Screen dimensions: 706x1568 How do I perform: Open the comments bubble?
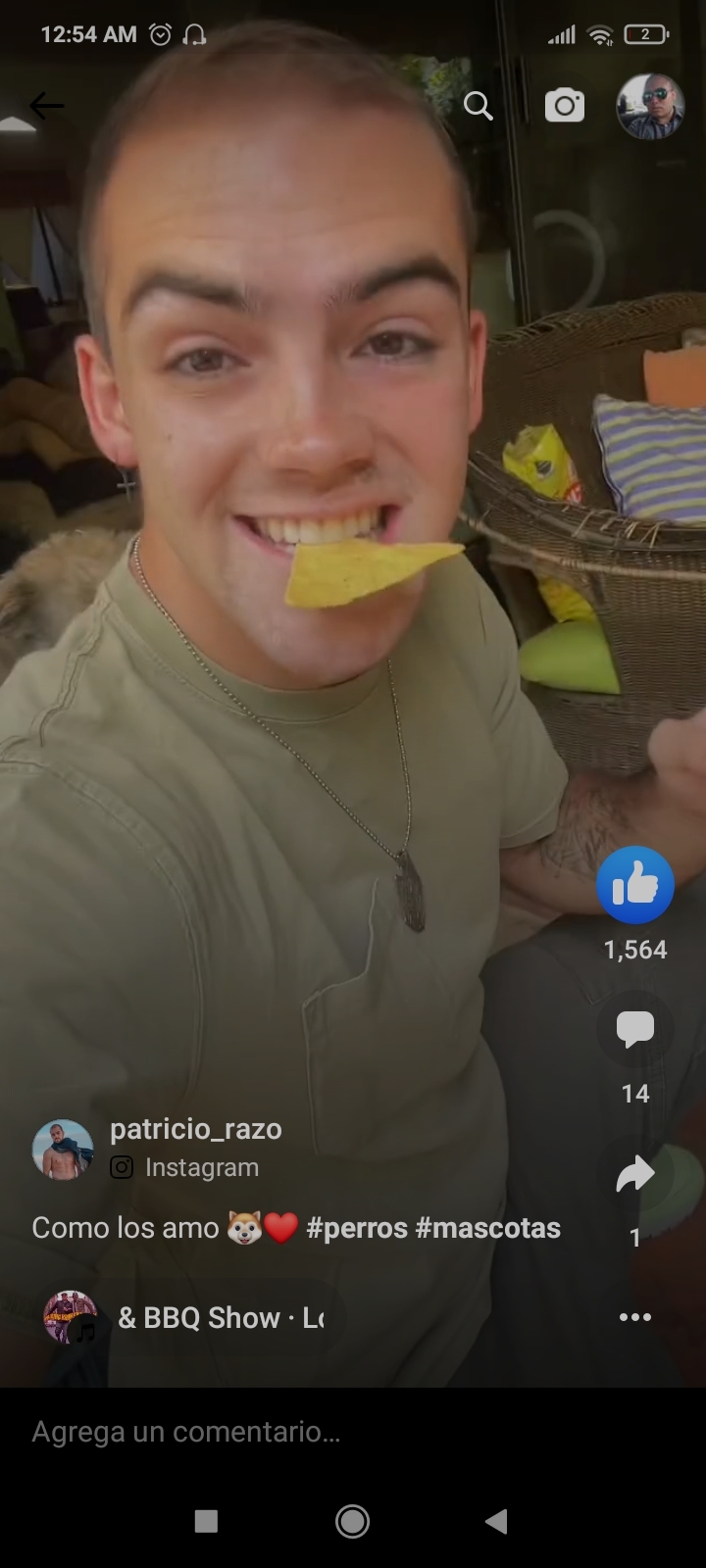click(635, 1029)
